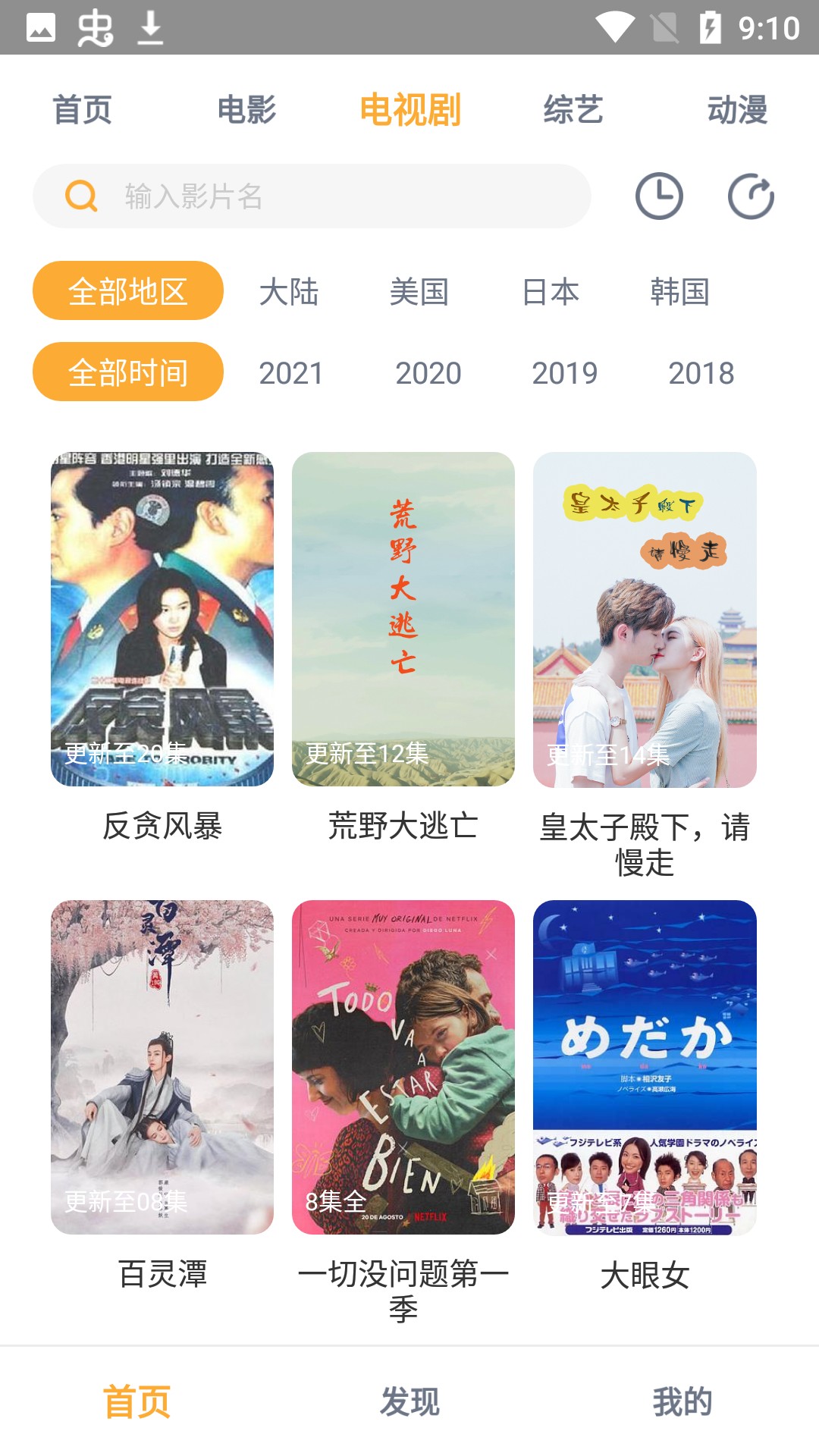The height and width of the screenshot is (1456, 819).
Task: Click the 输入影片名 search input field
Action: 227,196
